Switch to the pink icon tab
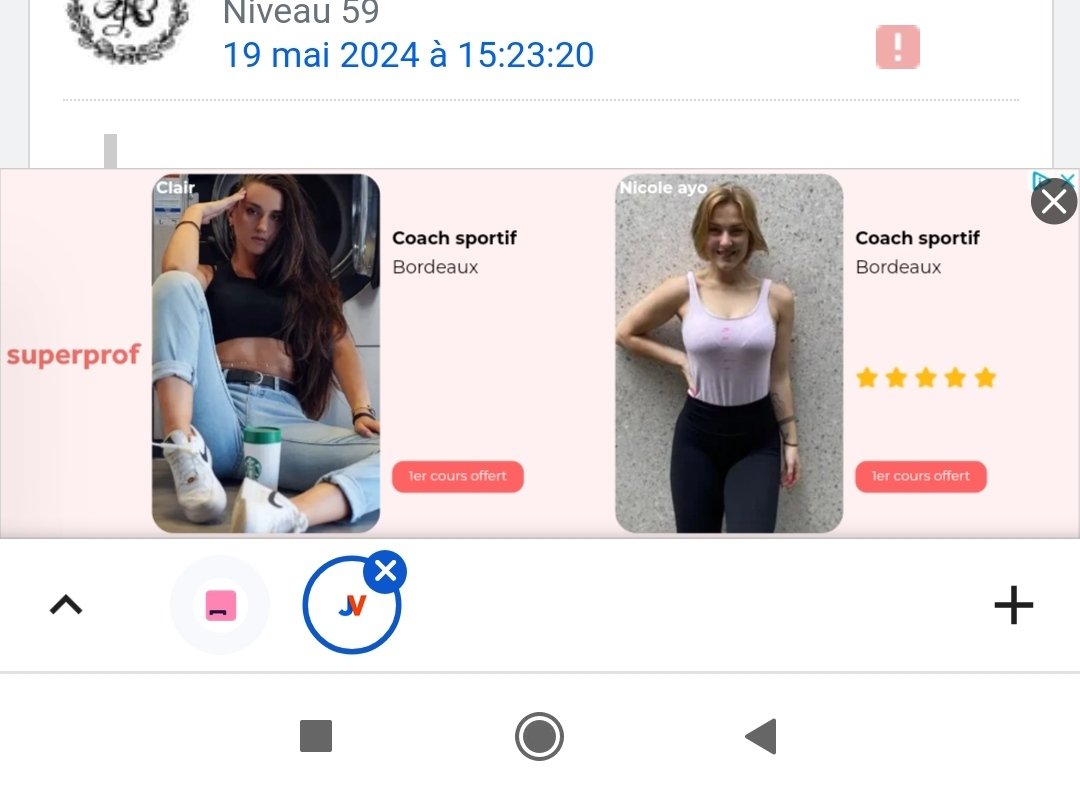This screenshot has width=1080, height=801. (220, 605)
